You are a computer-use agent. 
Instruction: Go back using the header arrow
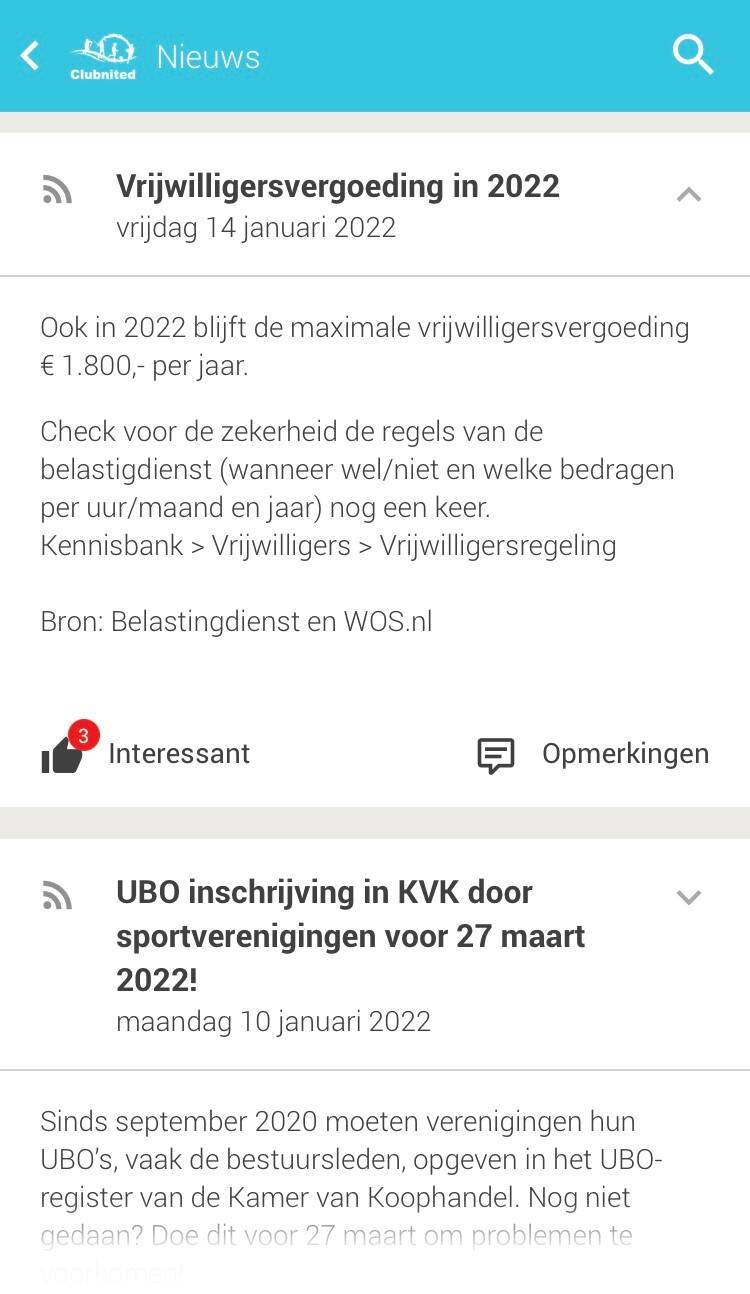tap(31, 56)
